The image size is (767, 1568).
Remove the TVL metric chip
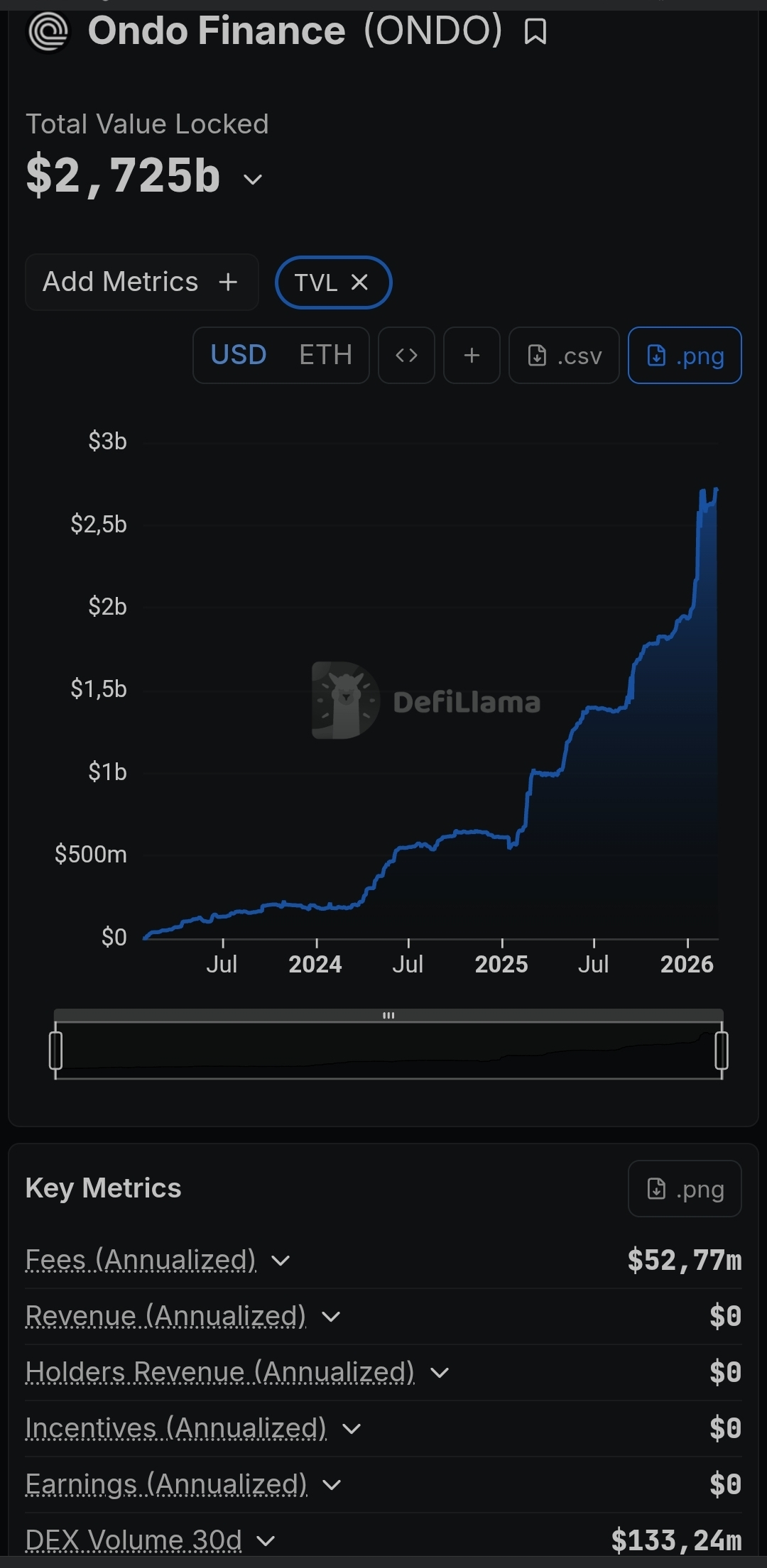point(360,283)
